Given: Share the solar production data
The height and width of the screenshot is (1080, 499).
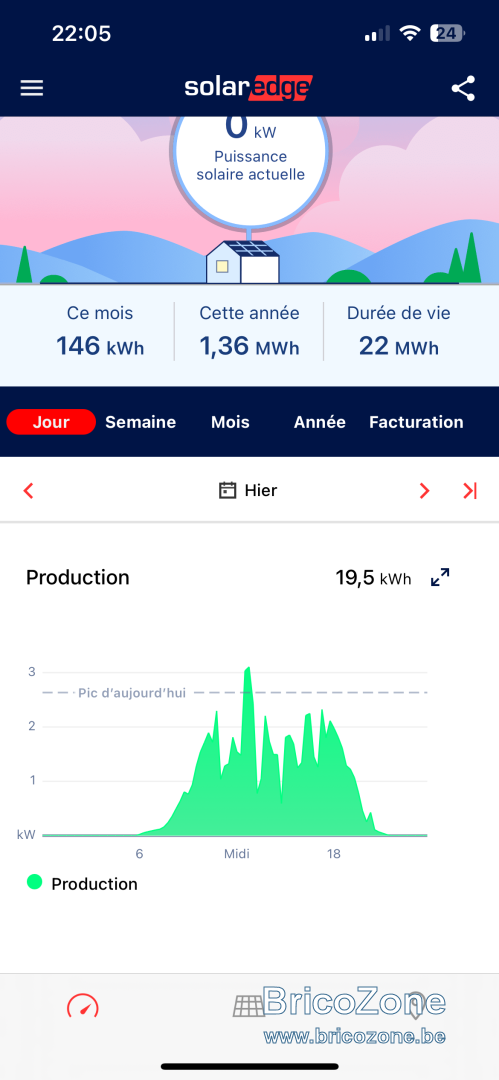Looking at the screenshot, I should tap(463, 89).
